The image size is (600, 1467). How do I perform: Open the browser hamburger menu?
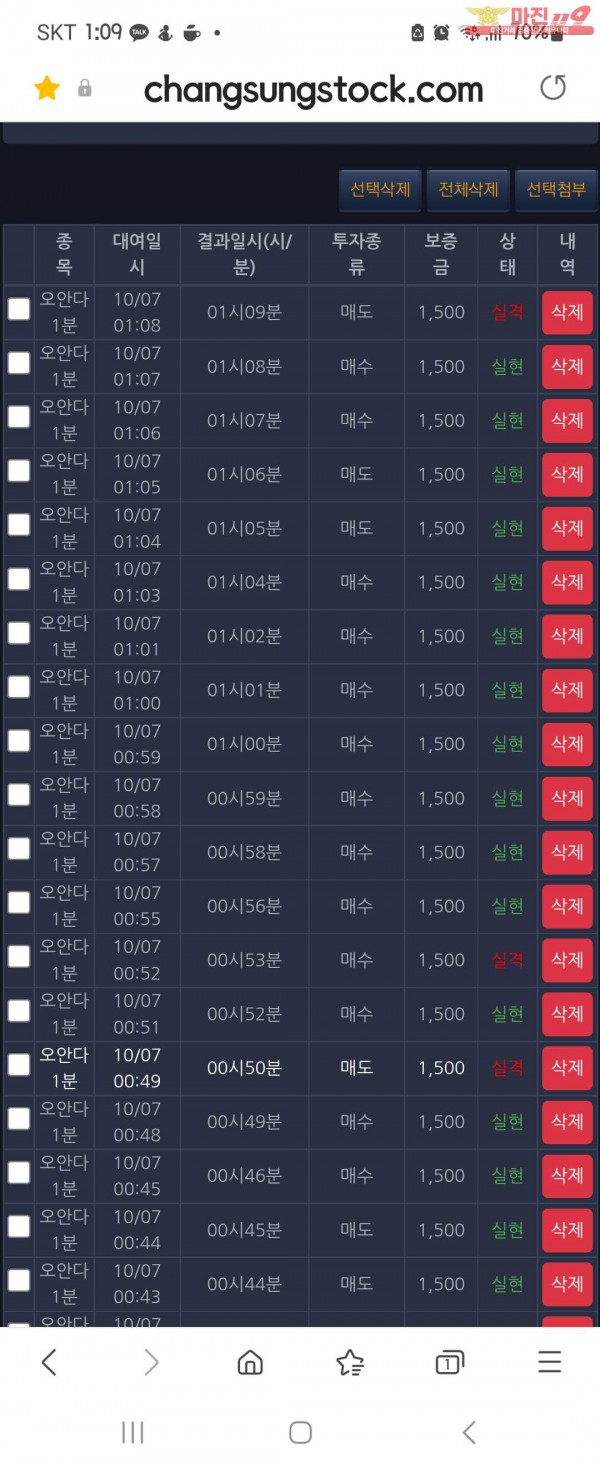[x=549, y=1362]
